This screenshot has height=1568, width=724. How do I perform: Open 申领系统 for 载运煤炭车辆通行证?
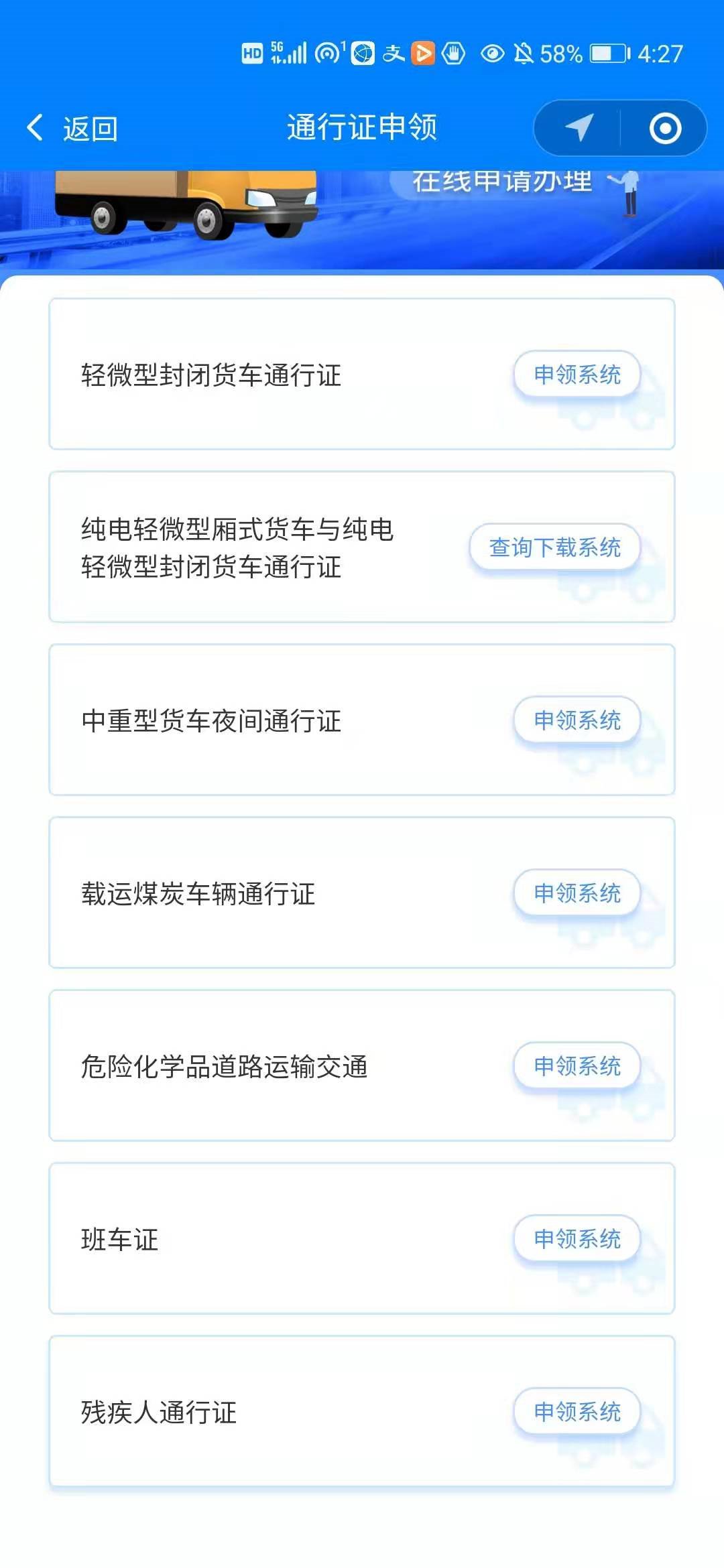577,893
